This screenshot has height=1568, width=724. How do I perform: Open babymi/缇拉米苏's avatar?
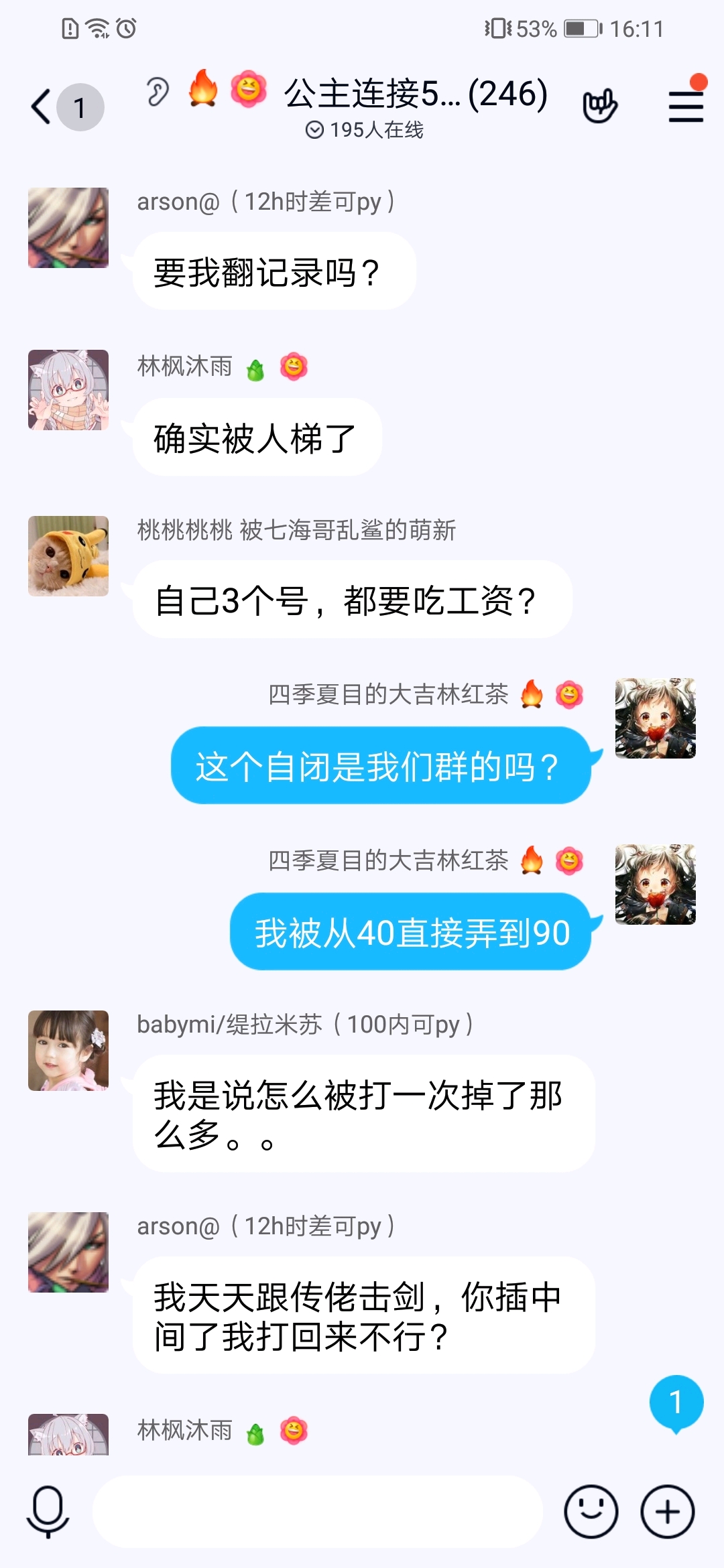pos(68,1051)
